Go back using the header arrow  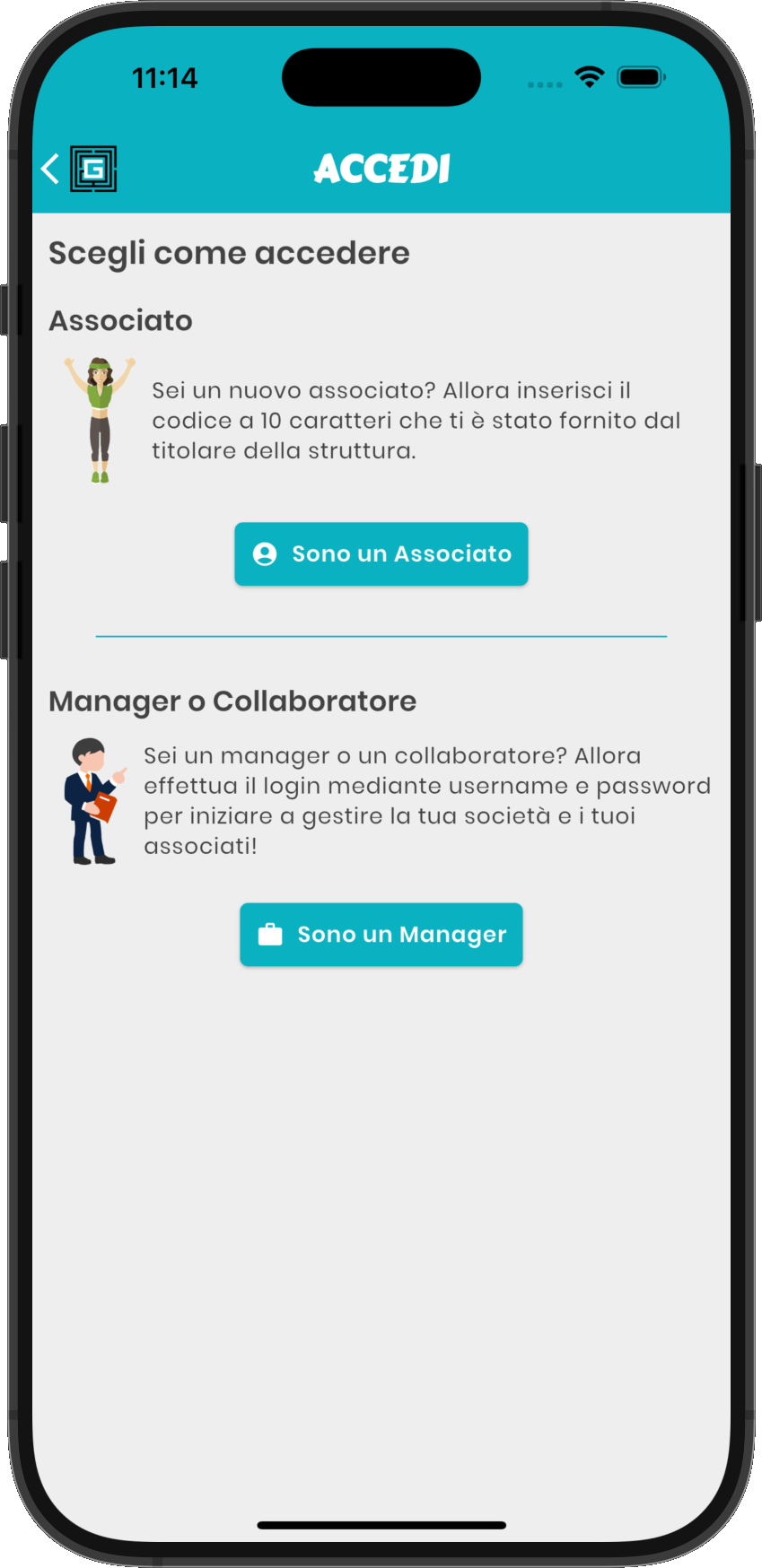(x=50, y=169)
